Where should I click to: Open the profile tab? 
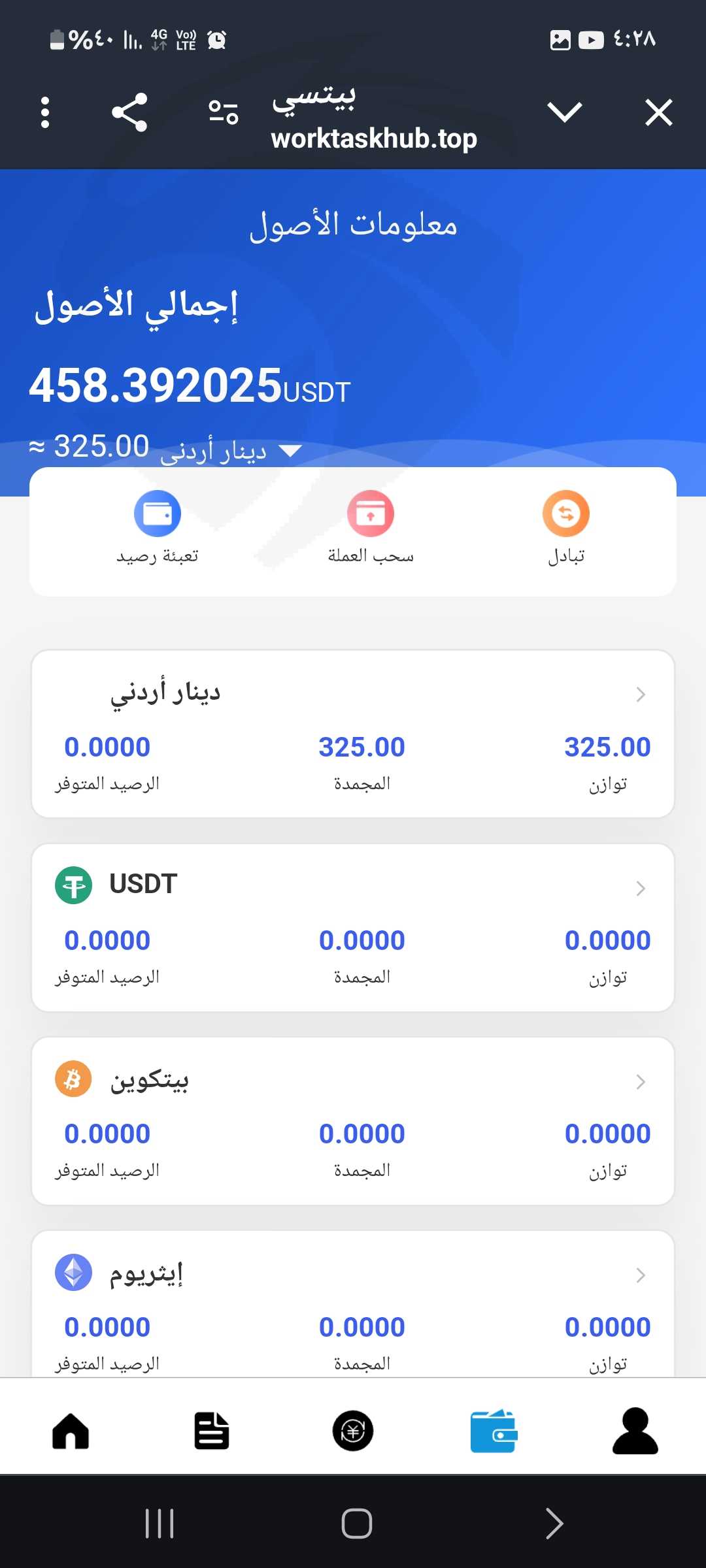[x=635, y=1431]
